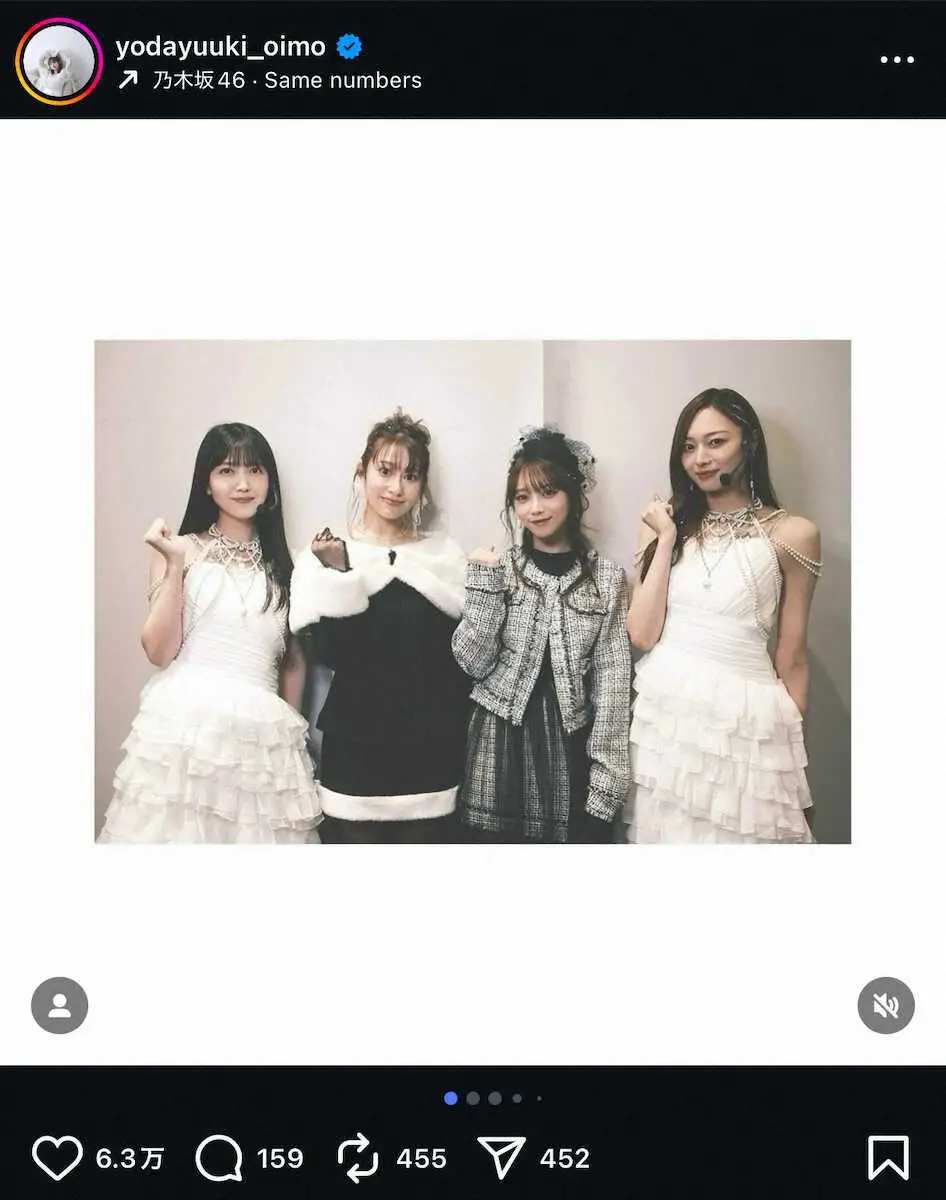Open the yodayuuki_oimo profile username
This screenshot has height=1200, width=946.
click(220, 46)
